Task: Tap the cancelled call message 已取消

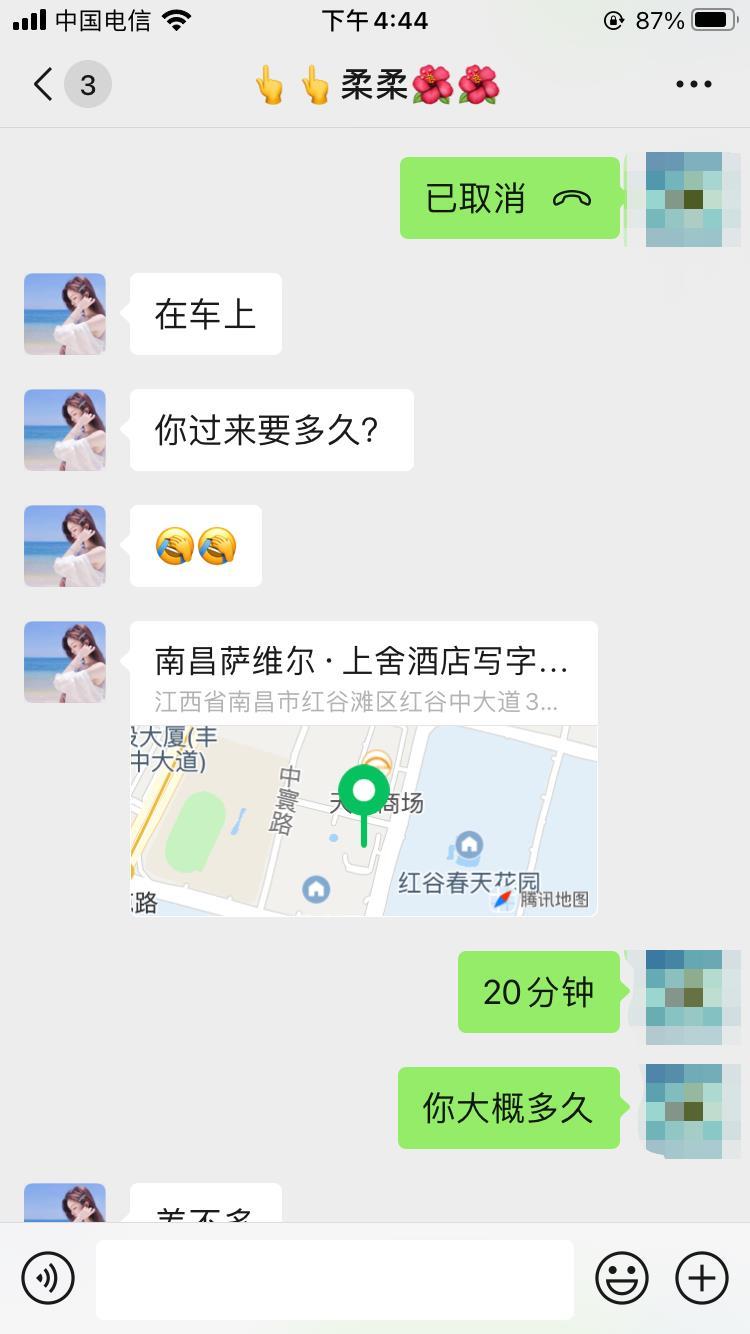Action: coord(509,198)
